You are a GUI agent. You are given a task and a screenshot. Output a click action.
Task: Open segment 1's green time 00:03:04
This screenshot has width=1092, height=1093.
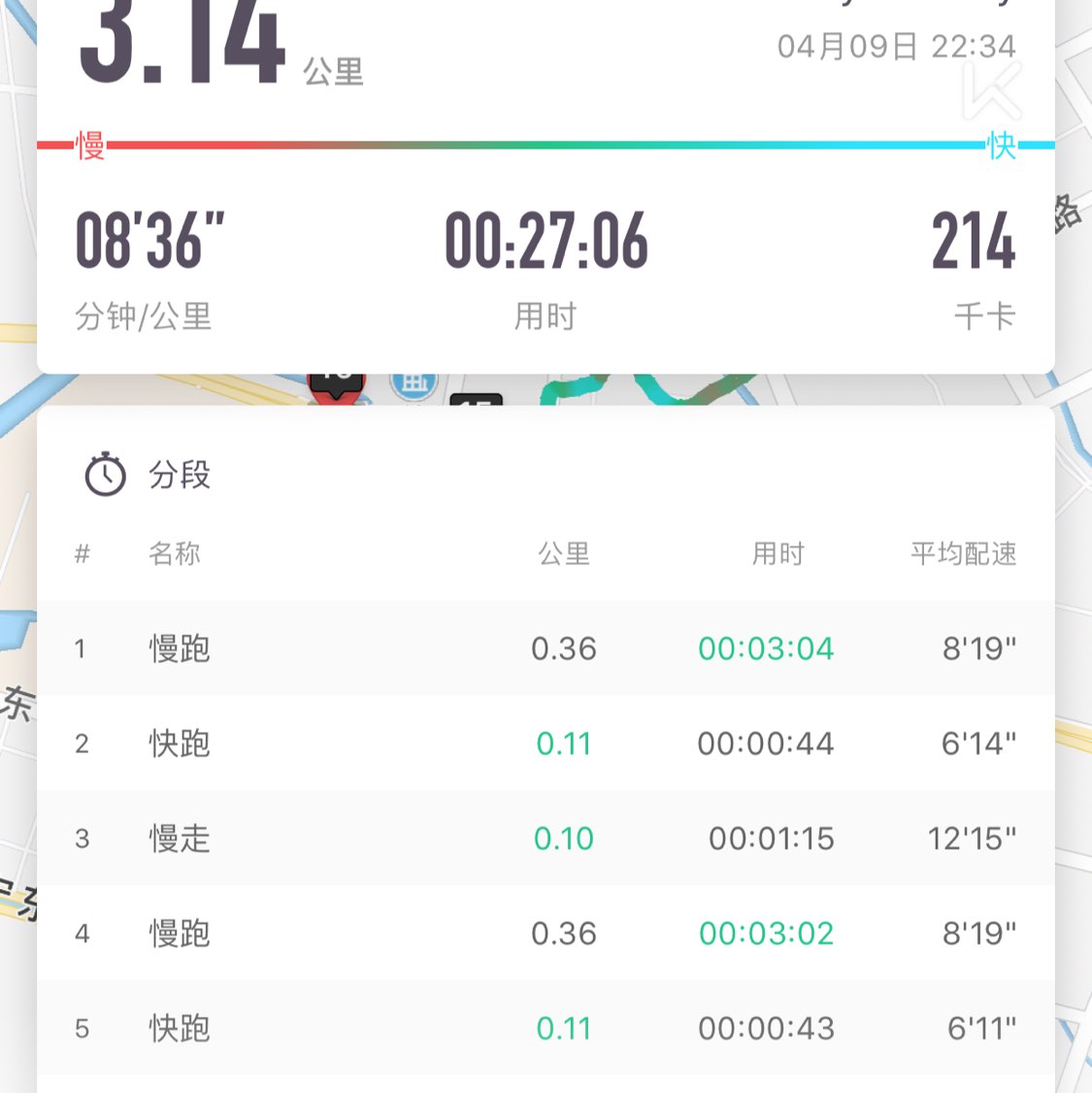tap(765, 647)
